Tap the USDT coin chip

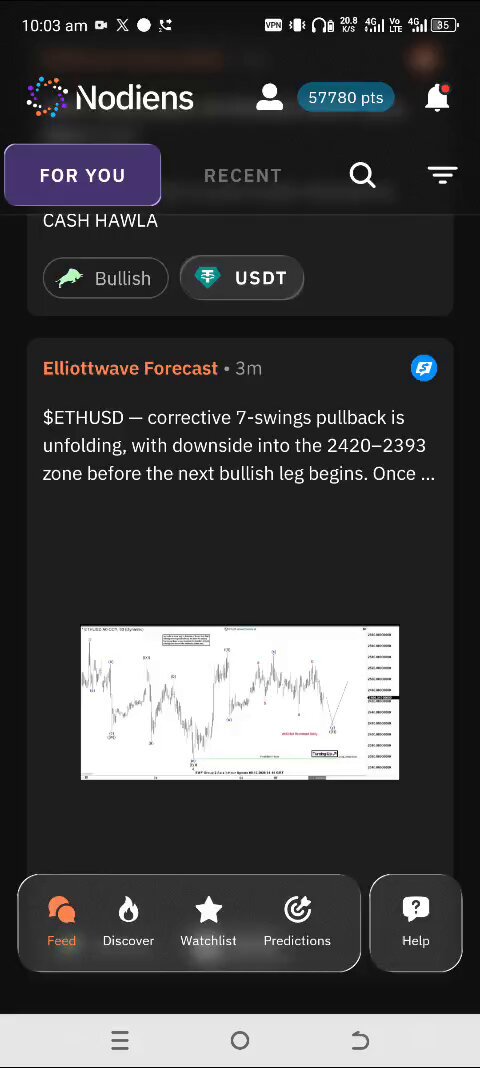click(242, 278)
